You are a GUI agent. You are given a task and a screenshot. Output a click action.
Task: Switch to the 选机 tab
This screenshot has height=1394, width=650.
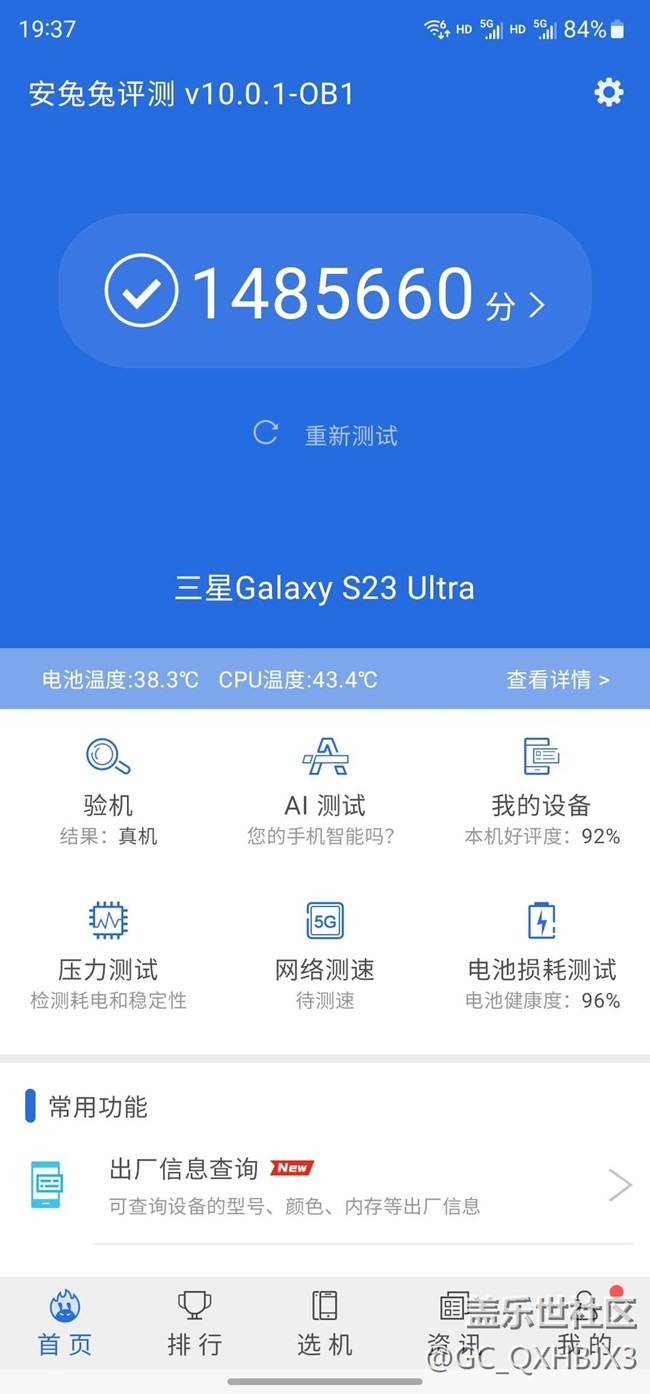[x=325, y=1322]
